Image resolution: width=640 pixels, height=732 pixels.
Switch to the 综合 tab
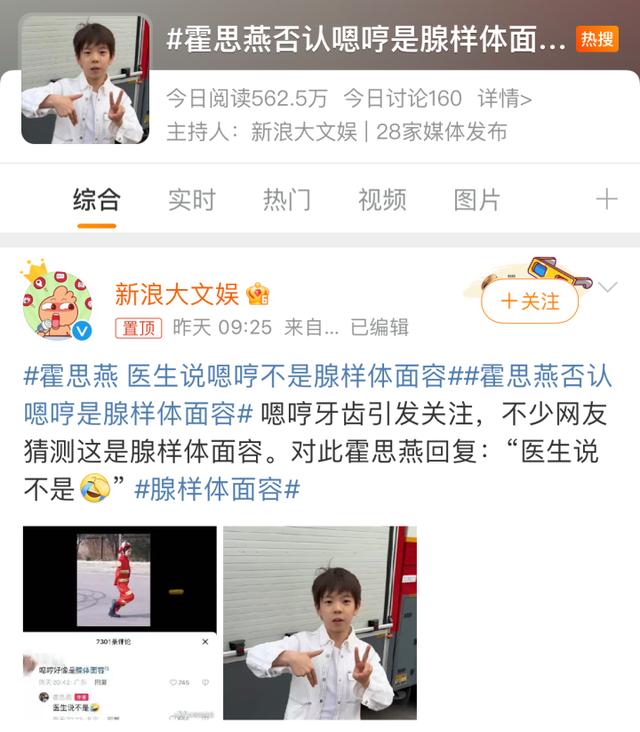[96, 200]
